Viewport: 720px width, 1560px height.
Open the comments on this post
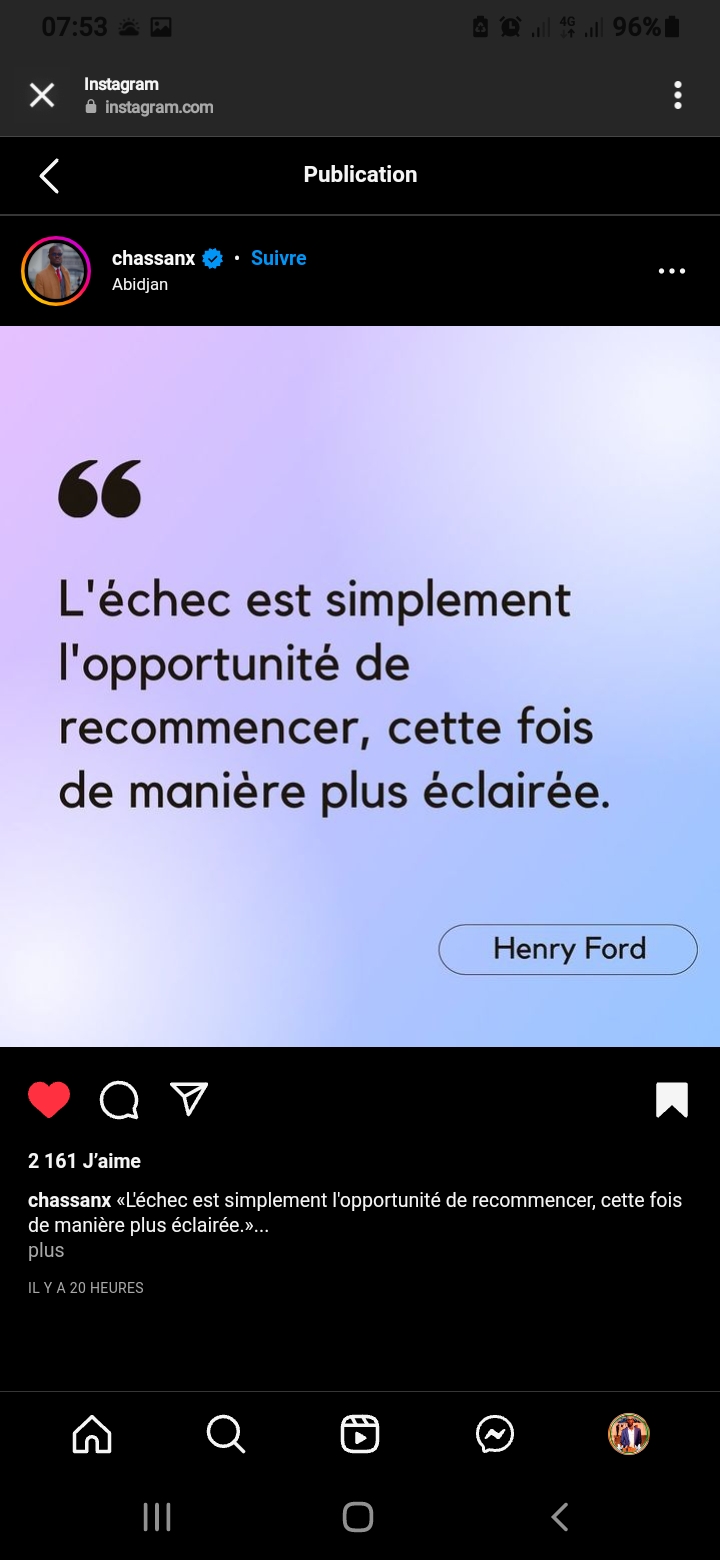tap(119, 1100)
